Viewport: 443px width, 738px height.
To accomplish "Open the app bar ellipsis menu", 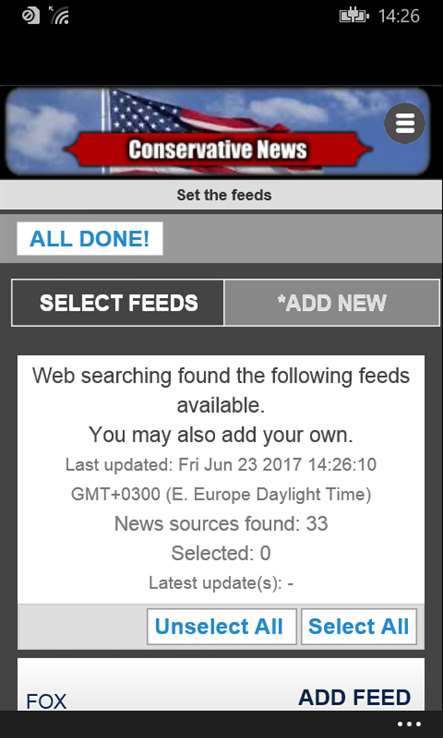I will pyautogui.click(x=409, y=724).
